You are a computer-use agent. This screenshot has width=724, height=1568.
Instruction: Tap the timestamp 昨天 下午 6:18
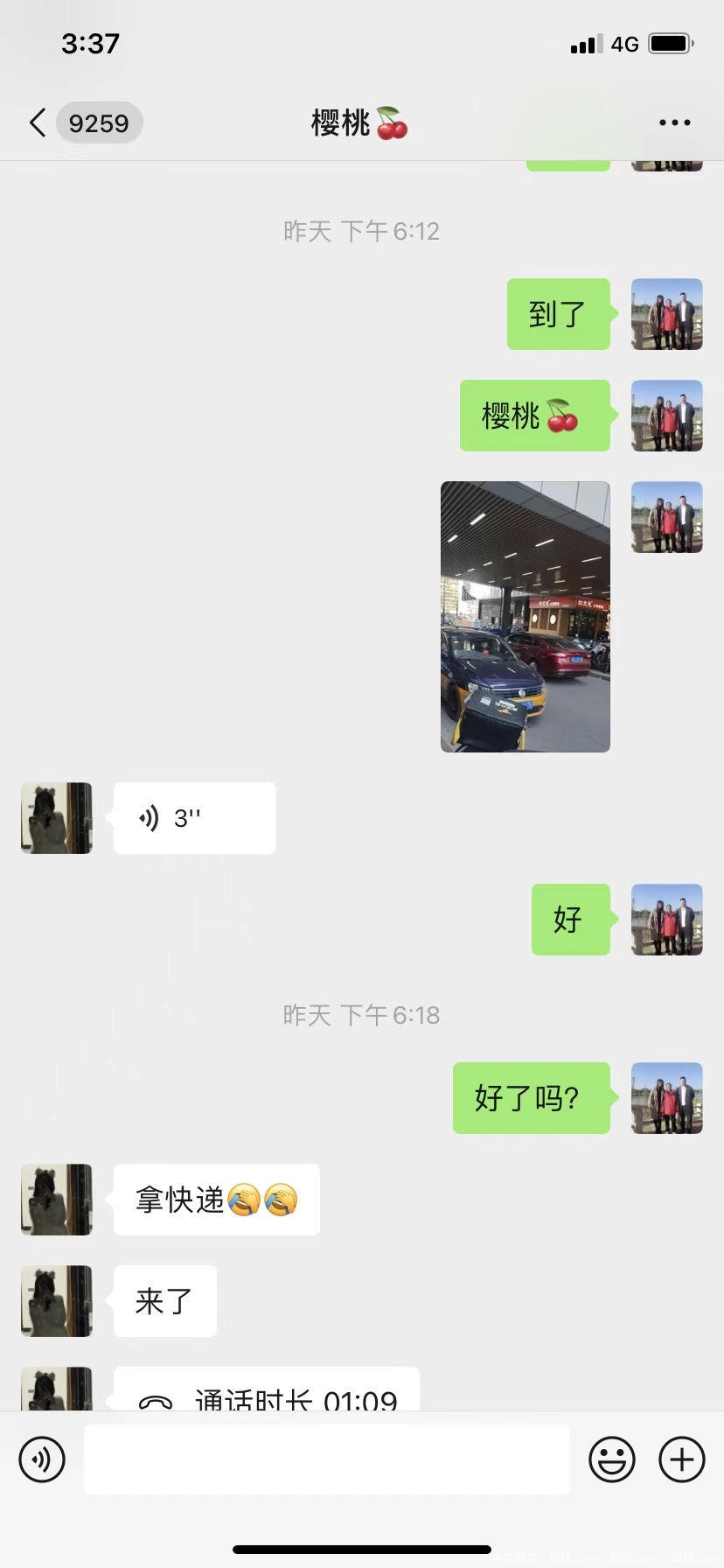click(362, 1015)
